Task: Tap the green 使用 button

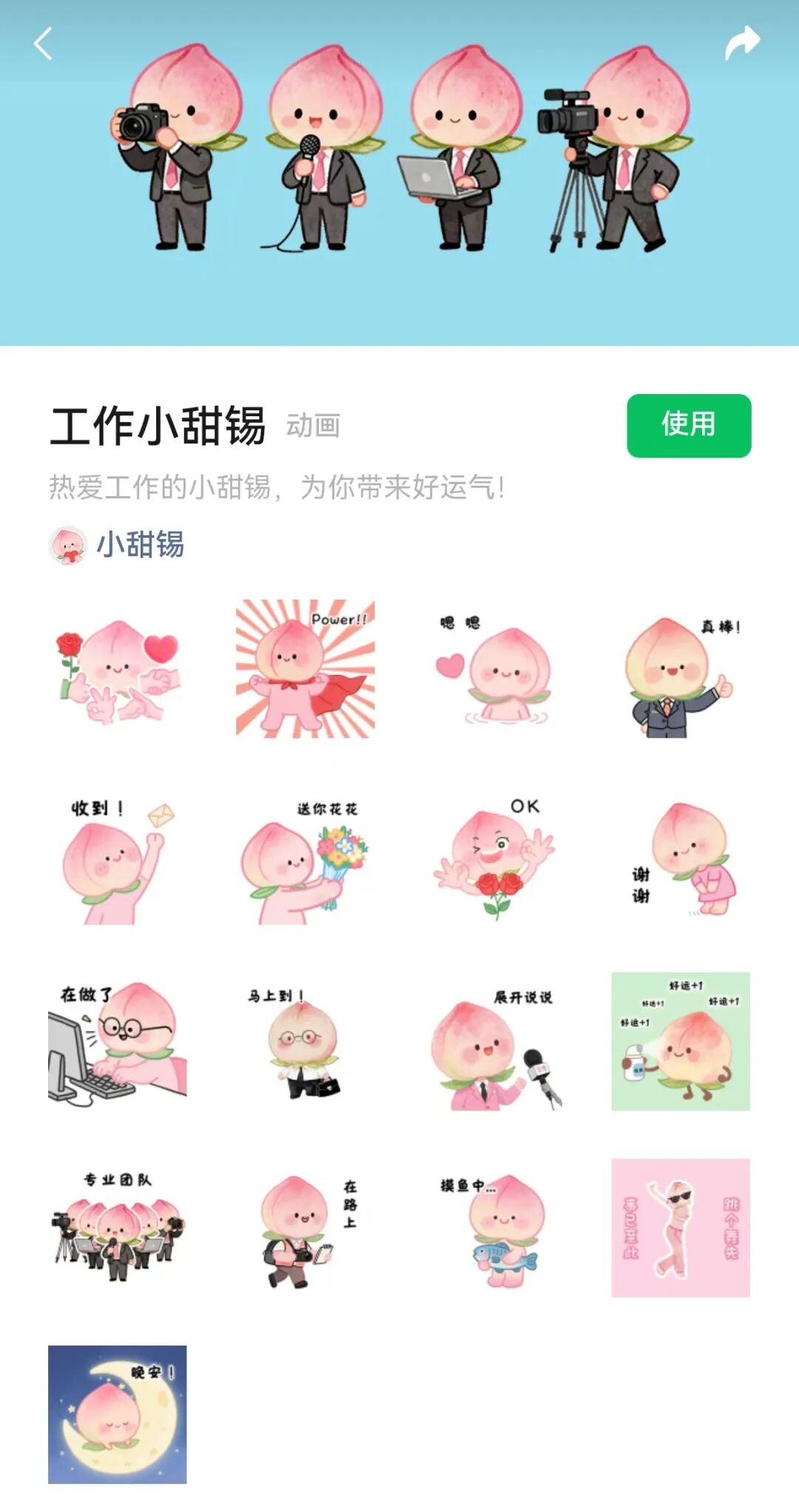Action: pyautogui.click(x=689, y=425)
